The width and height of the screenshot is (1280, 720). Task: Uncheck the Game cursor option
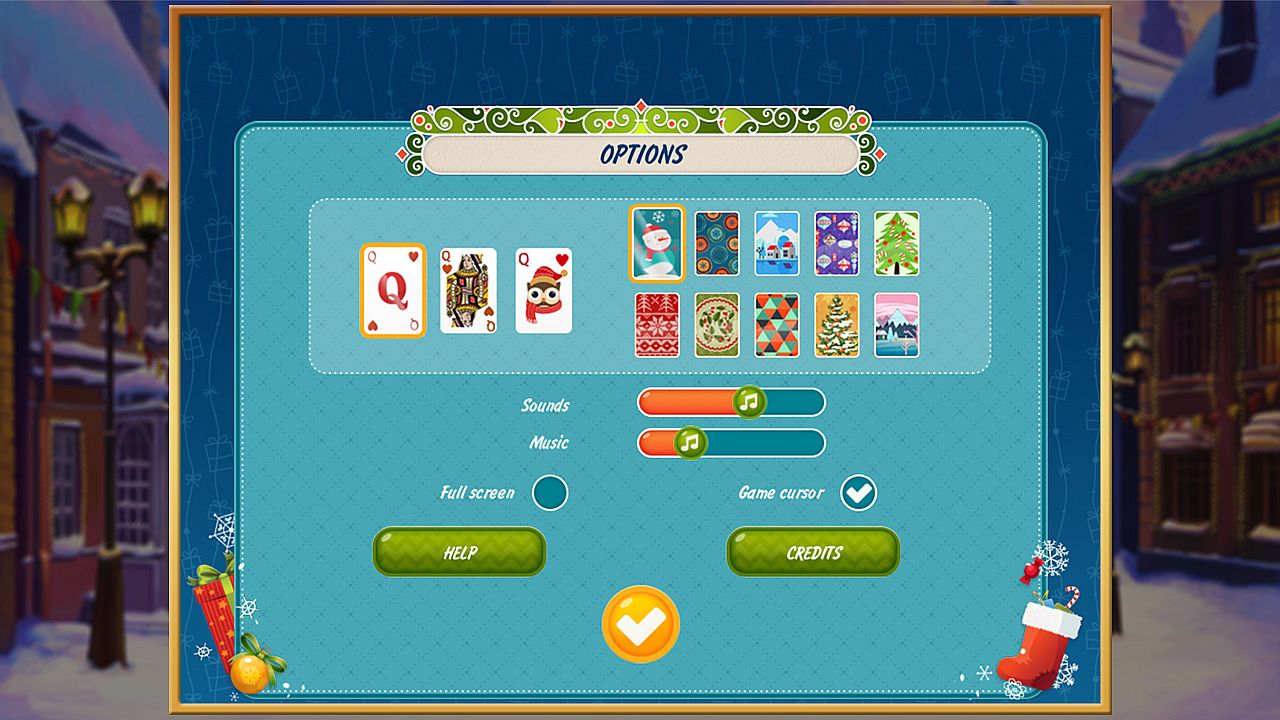858,493
